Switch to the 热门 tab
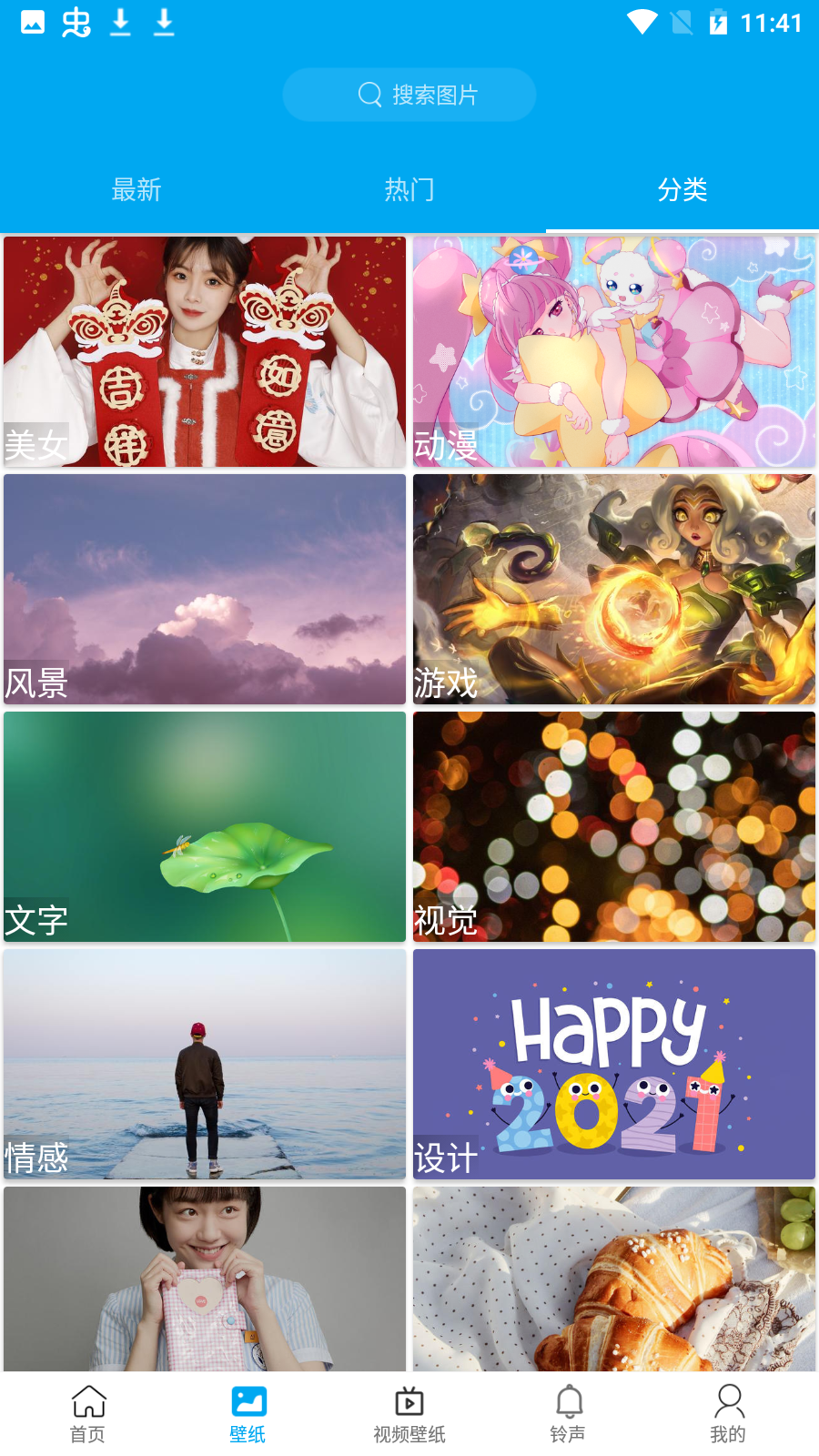819x1456 pixels. [x=409, y=189]
